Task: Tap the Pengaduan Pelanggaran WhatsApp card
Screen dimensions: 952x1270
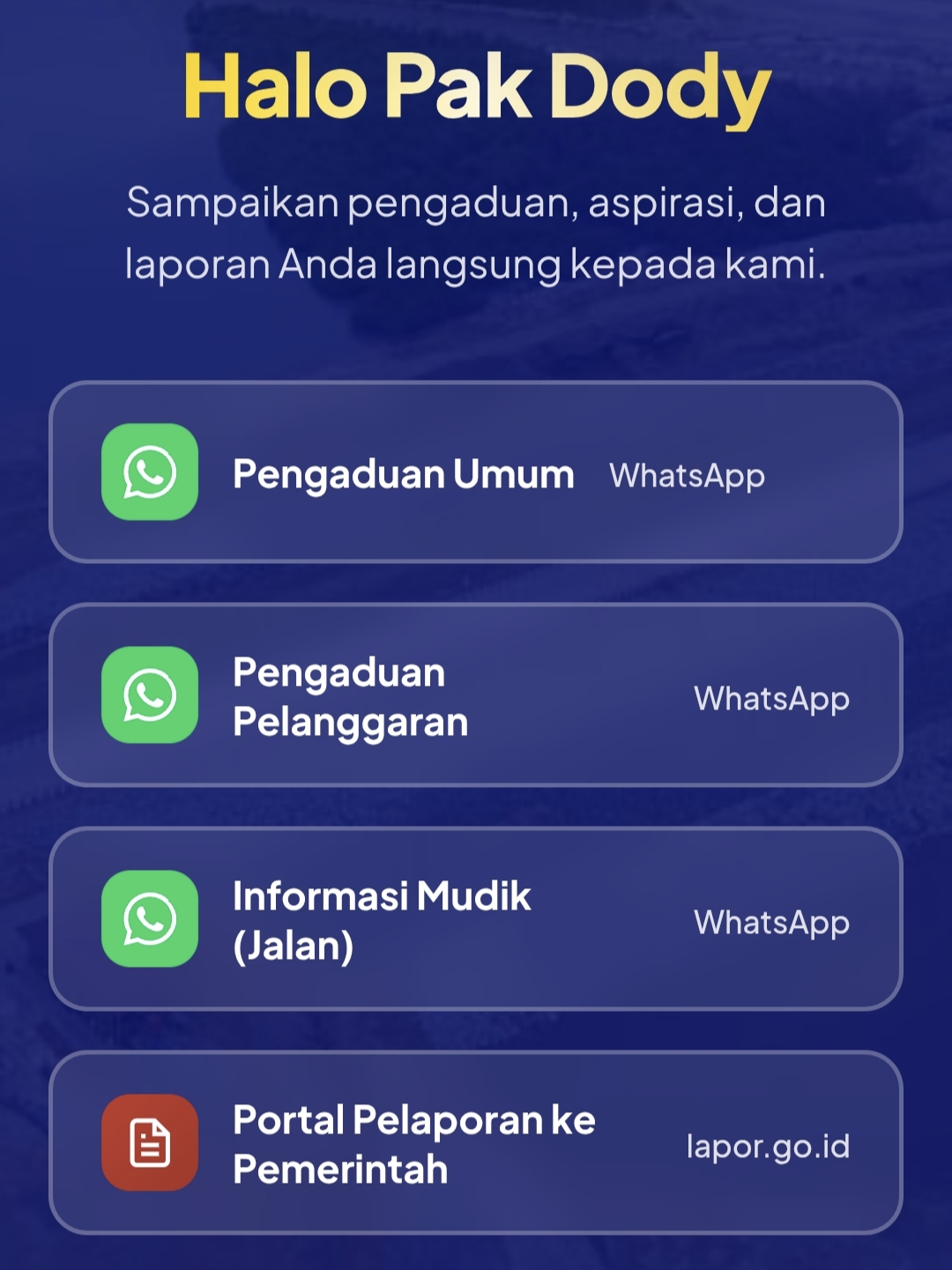Action: click(476, 695)
